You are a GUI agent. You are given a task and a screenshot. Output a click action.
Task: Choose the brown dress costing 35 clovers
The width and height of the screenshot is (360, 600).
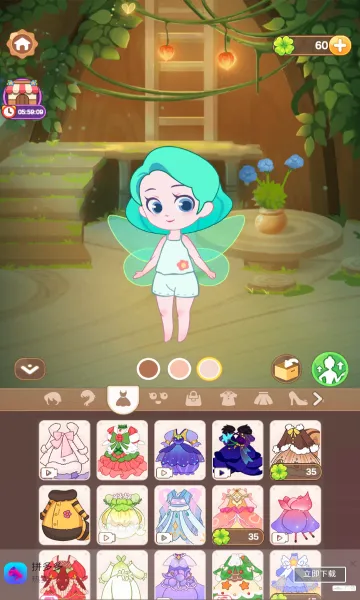[x=295, y=450]
